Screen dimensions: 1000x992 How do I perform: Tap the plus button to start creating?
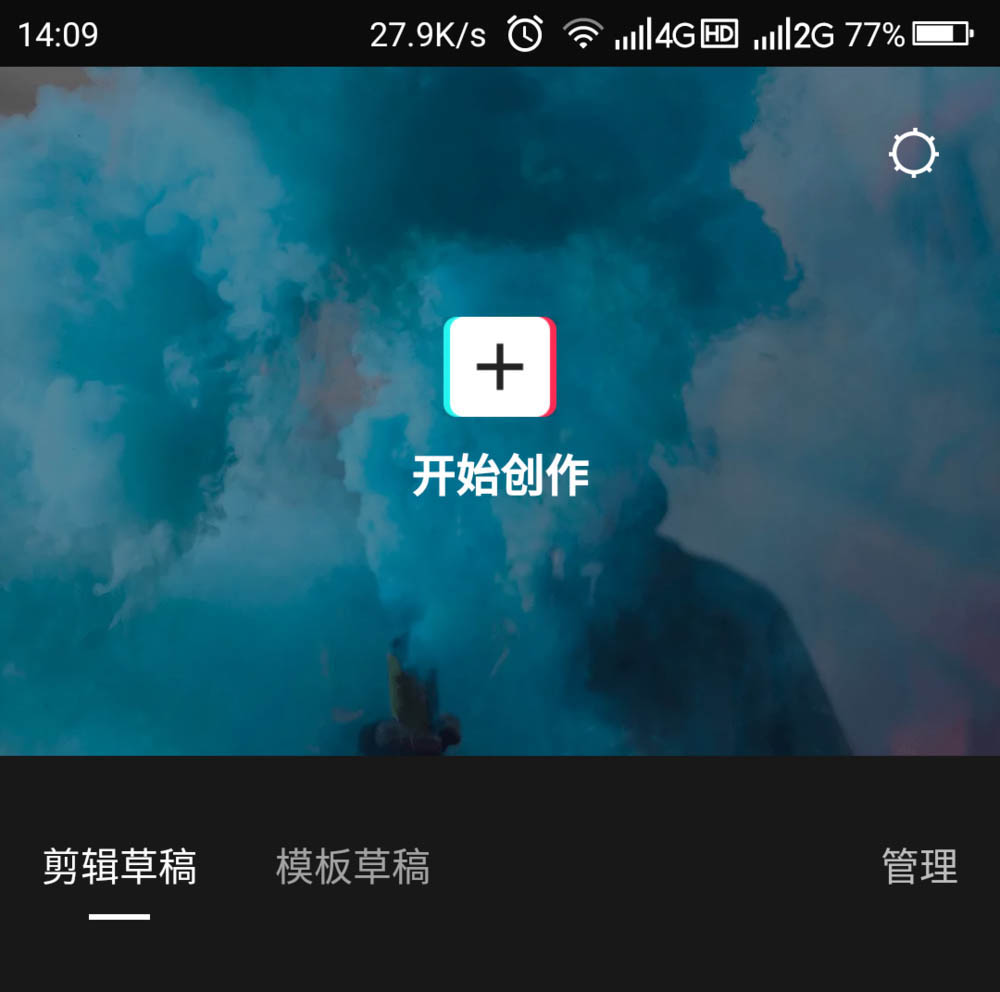[x=500, y=367]
